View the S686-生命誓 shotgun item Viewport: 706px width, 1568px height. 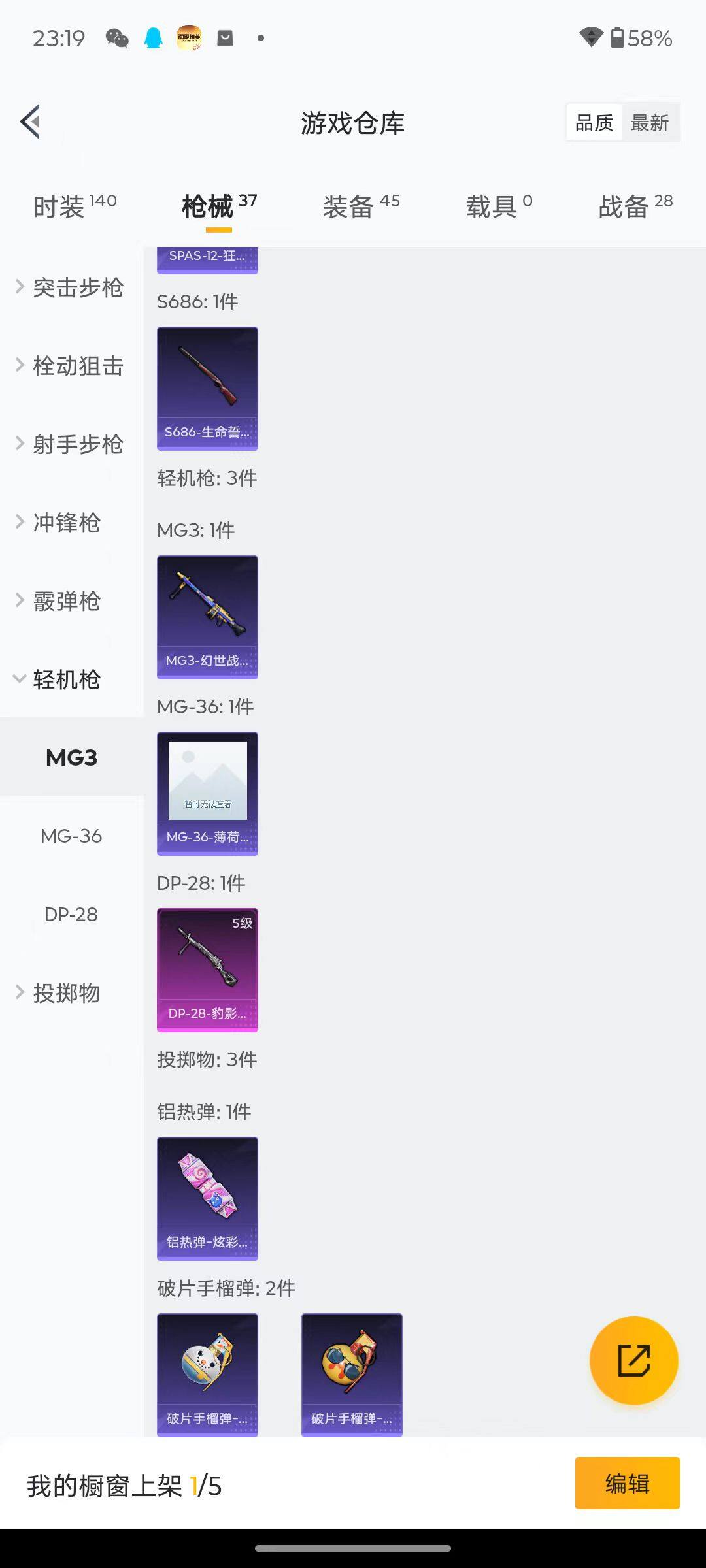[x=207, y=388]
